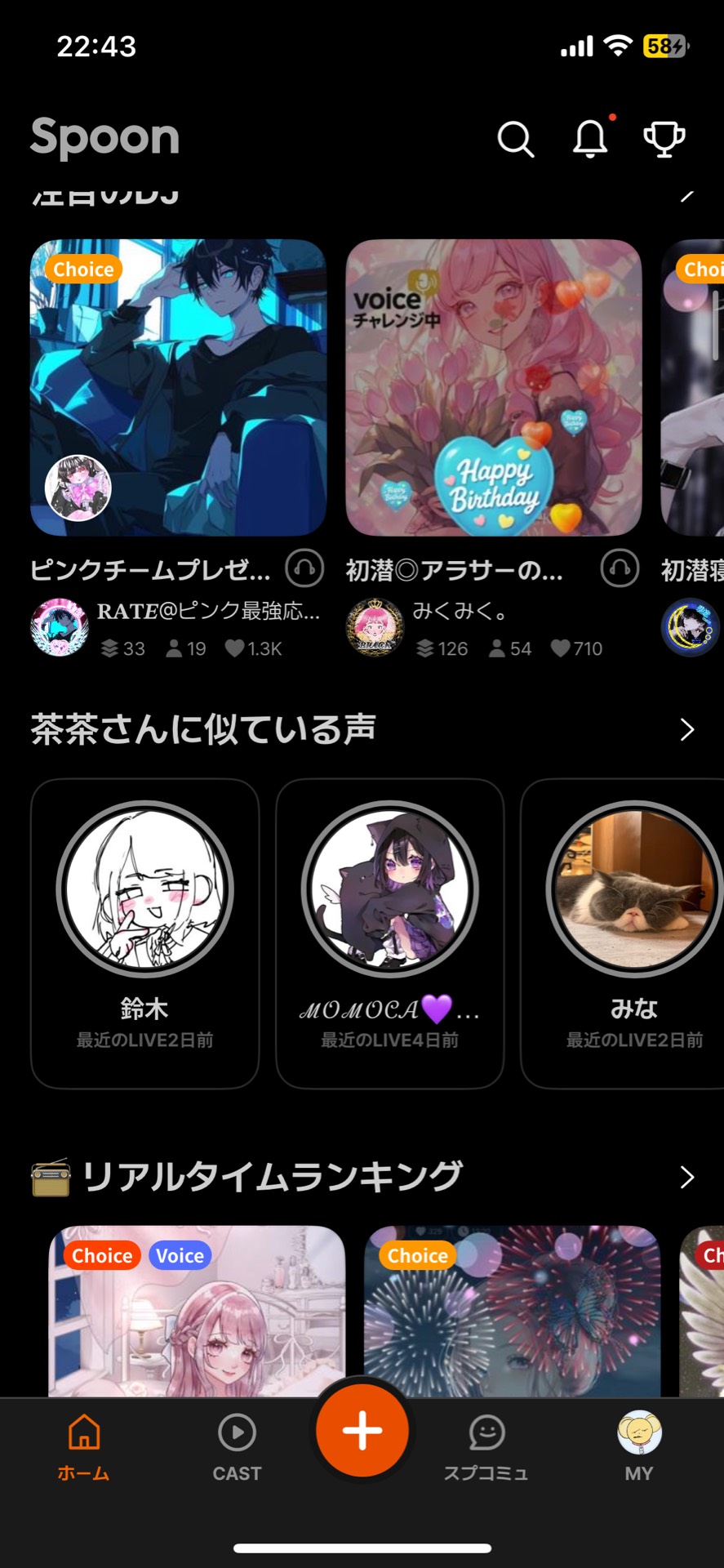Open the Happy Birthday voice challenge live card
This screenshot has width=724, height=1568.
coord(493,387)
